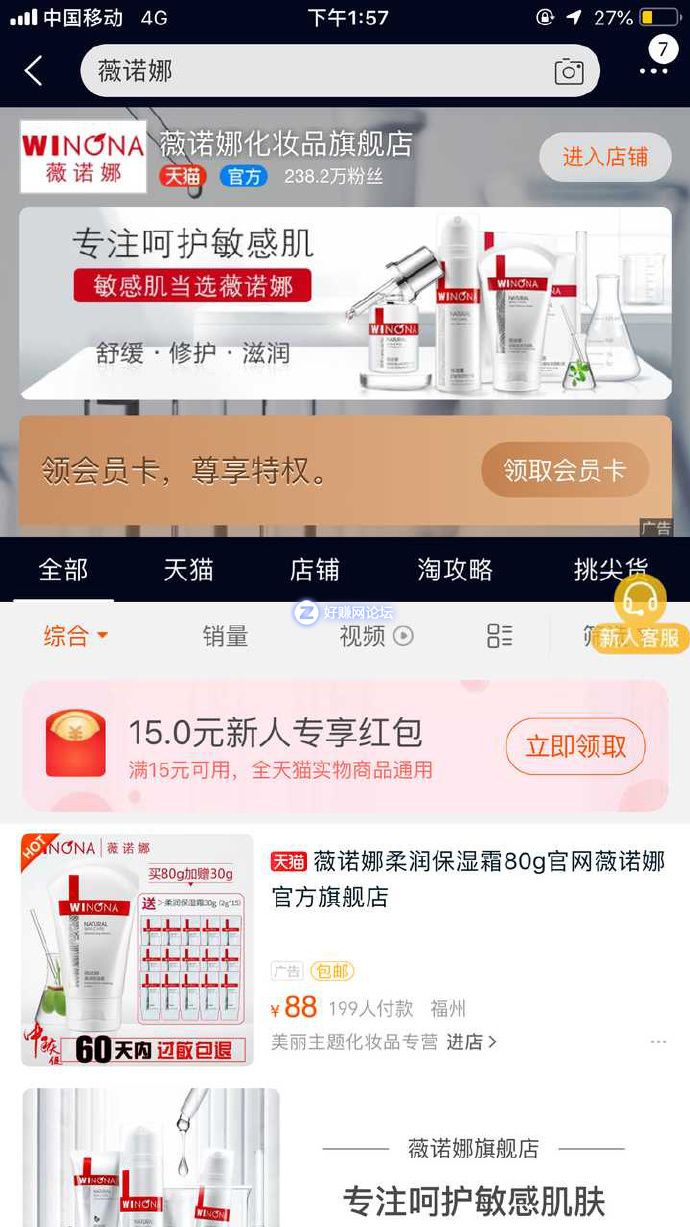
Task: Expand the 综合 sorting dropdown
Action: coord(75,636)
